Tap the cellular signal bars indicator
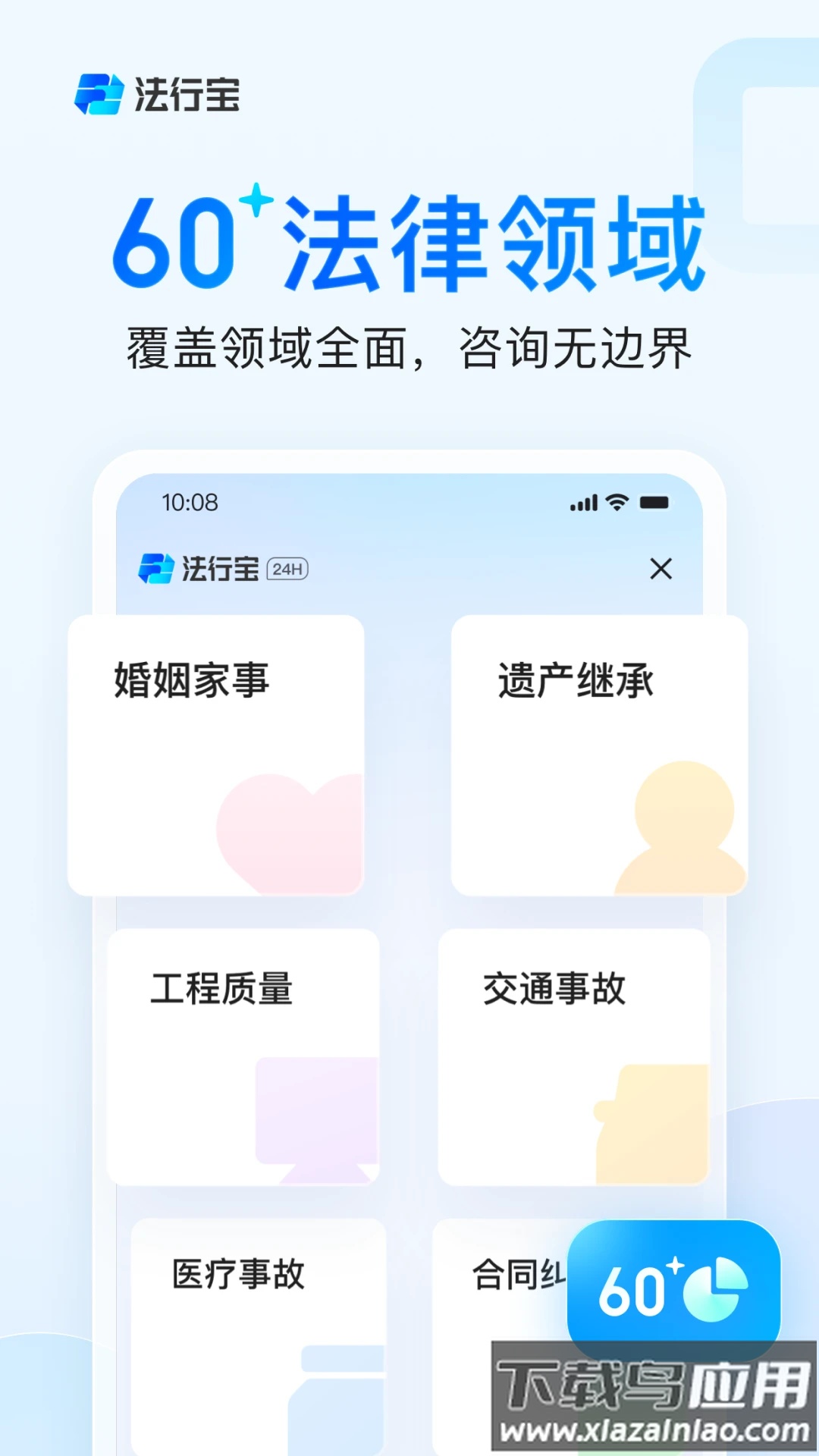819x1456 pixels. pos(582,502)
